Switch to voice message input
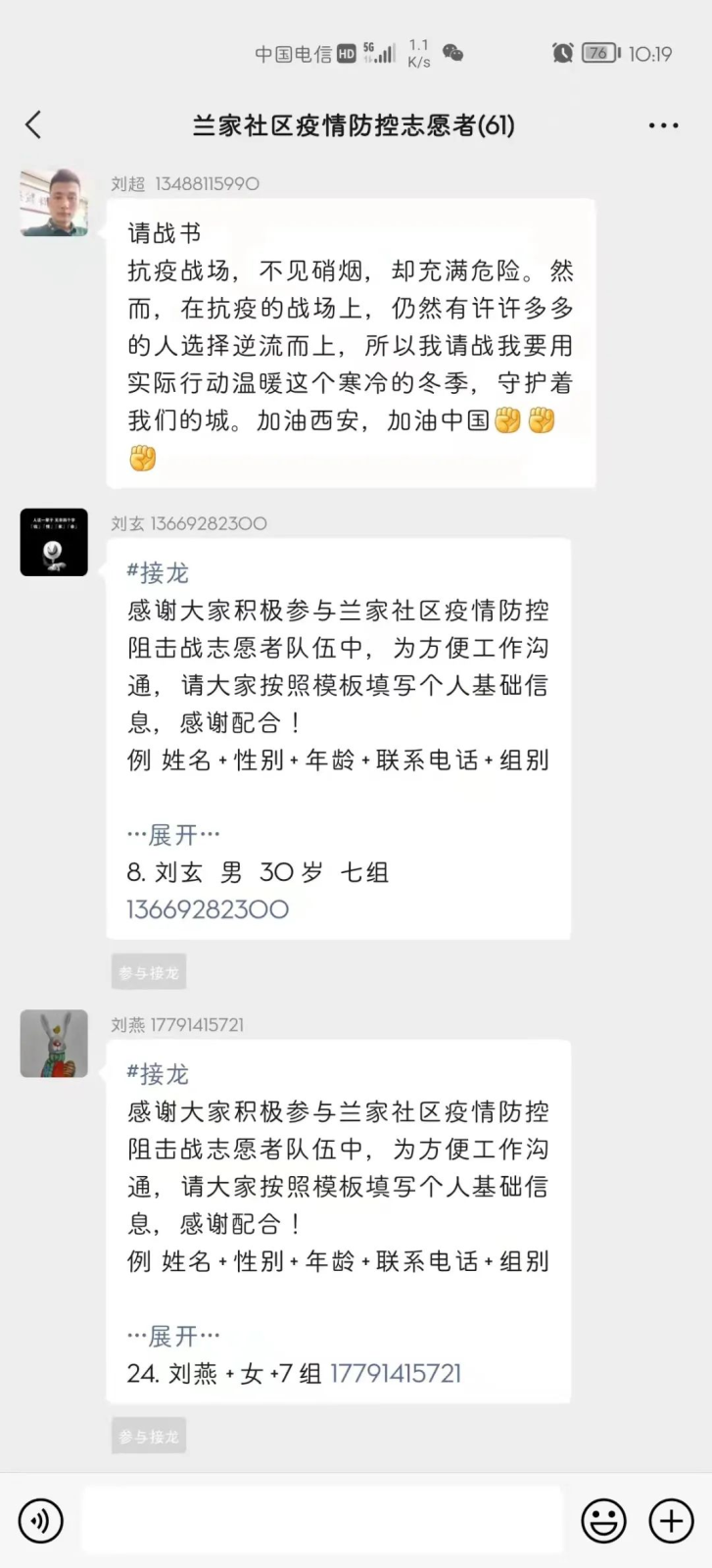The width and height of the screenshot is (712, 1568). pyautogui.click(x=40, y=1521)
